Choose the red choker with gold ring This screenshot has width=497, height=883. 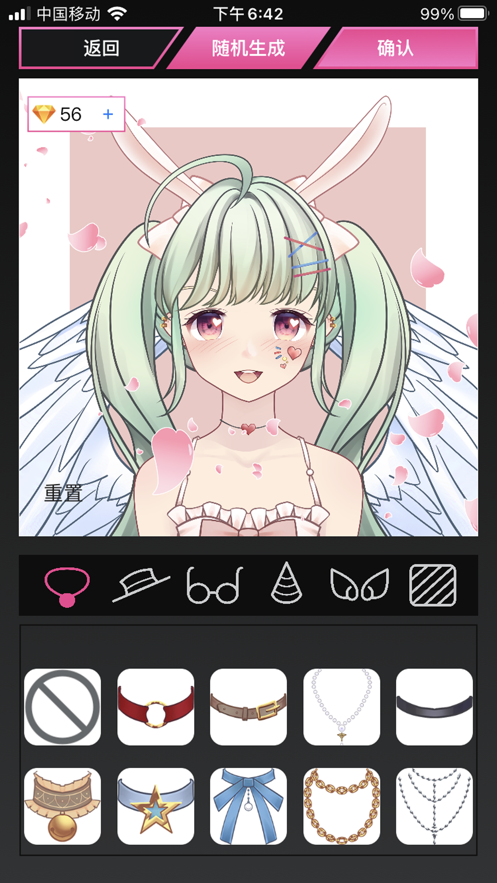pyautogui.click(x=155, y=707)
